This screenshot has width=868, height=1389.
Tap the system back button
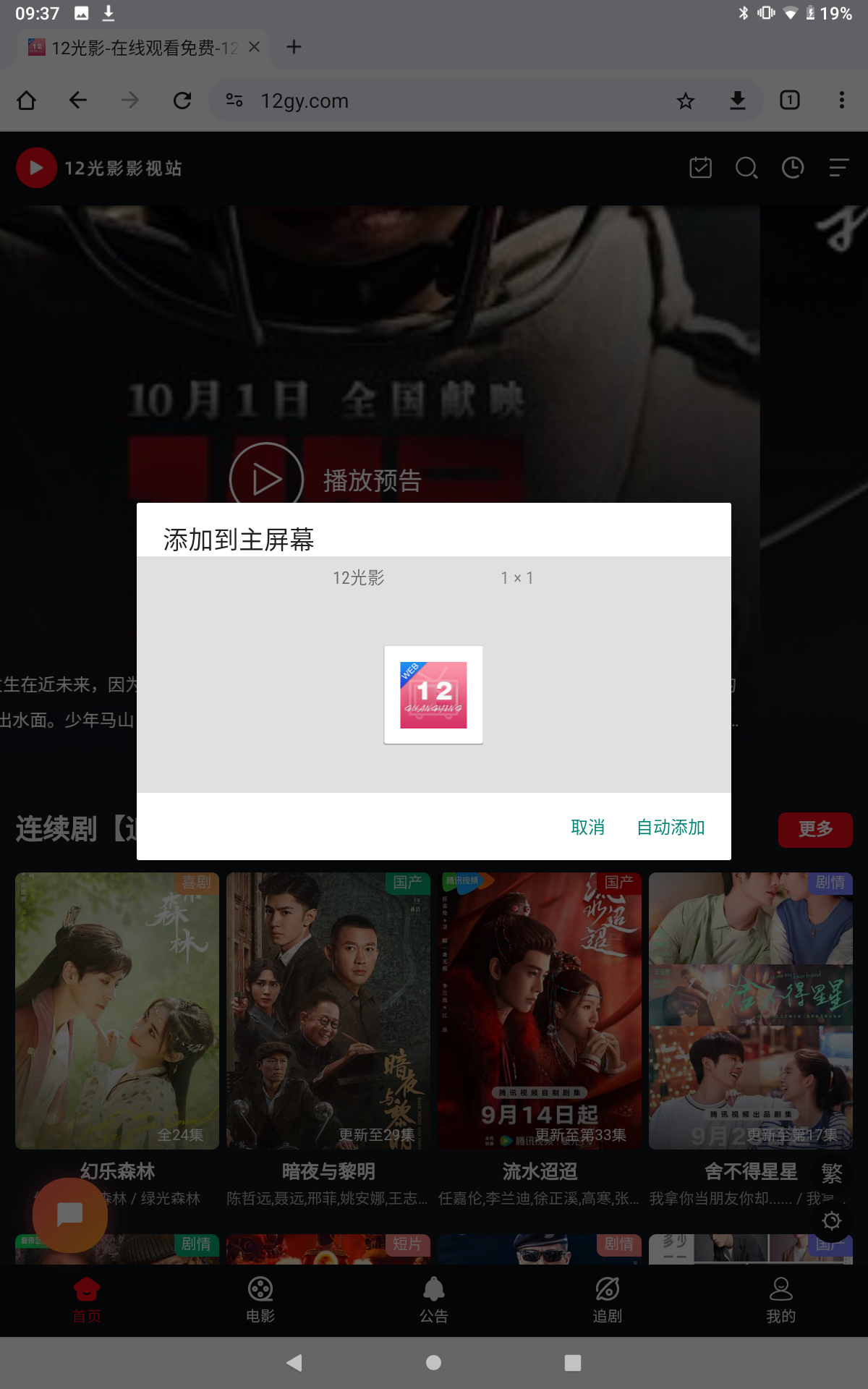point(294,1363)
